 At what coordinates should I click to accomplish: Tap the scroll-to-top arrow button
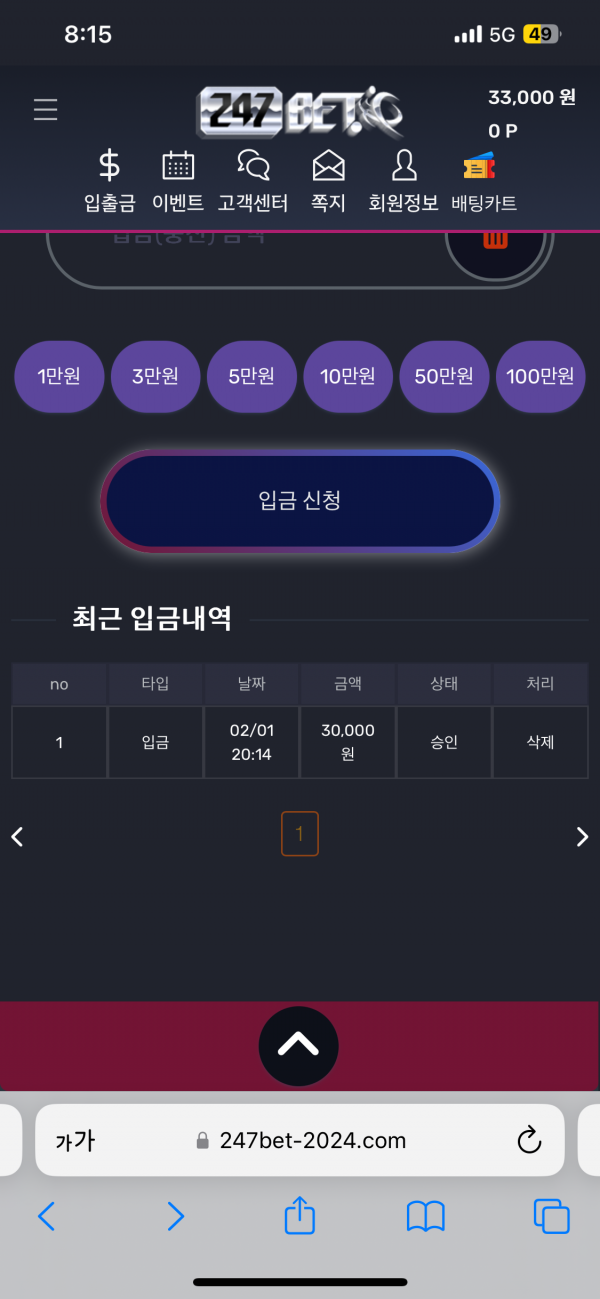click(298, 1046)
